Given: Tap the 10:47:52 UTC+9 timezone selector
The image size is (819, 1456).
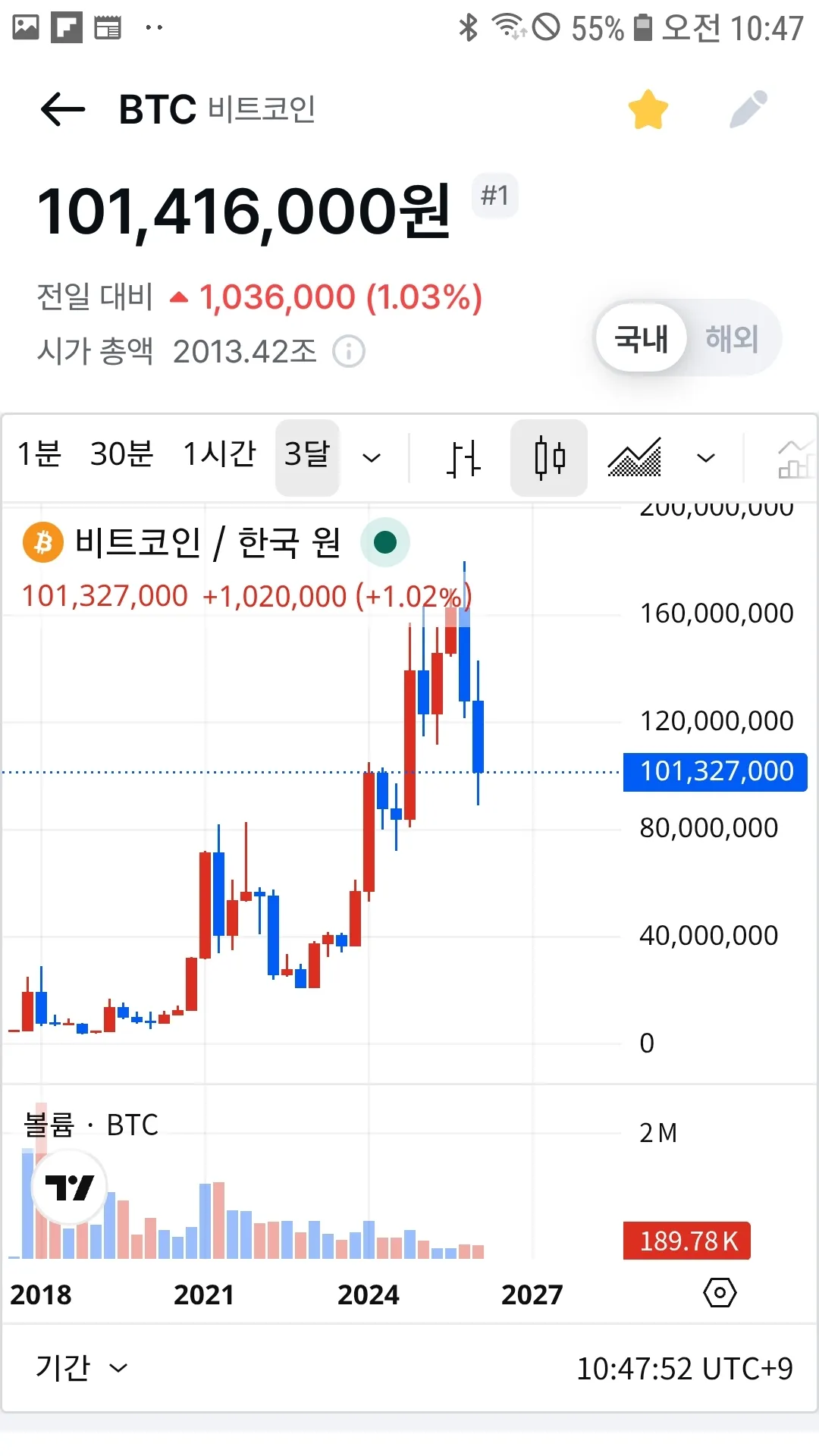Looking at the screenshot, I should pos(684,1369).
